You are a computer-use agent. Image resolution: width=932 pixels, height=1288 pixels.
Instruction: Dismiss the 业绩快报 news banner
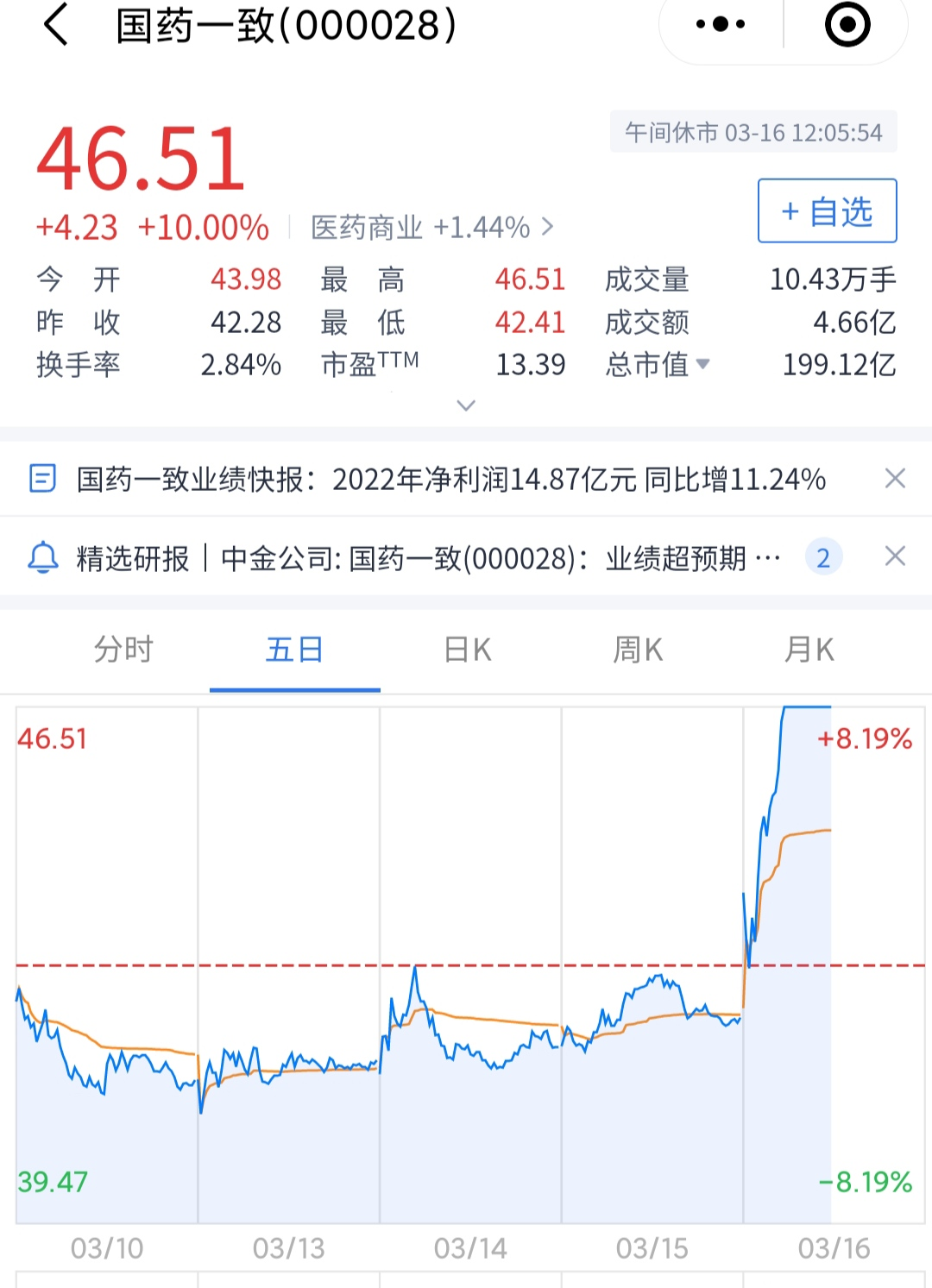[895, 479]
